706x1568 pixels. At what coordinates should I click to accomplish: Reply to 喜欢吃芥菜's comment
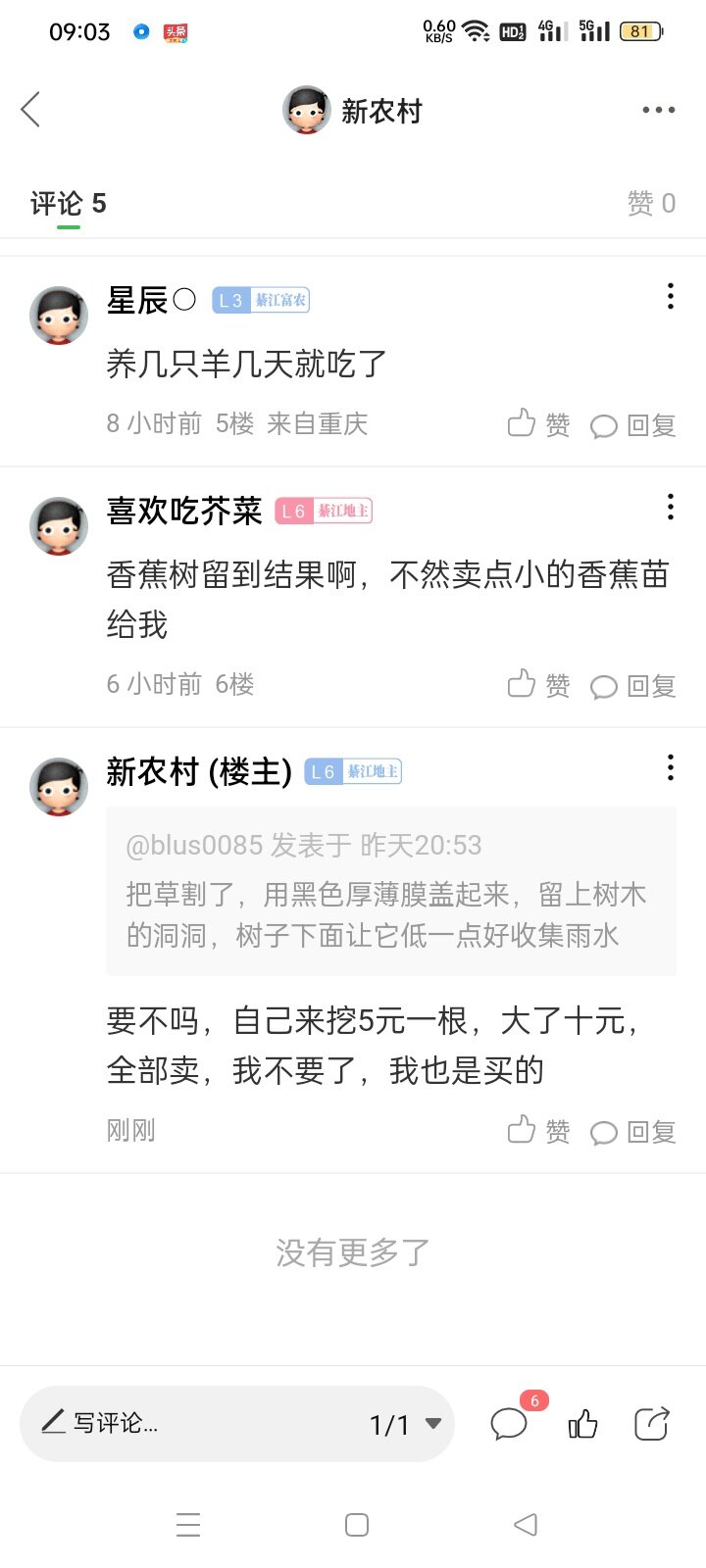click(633, 686)
